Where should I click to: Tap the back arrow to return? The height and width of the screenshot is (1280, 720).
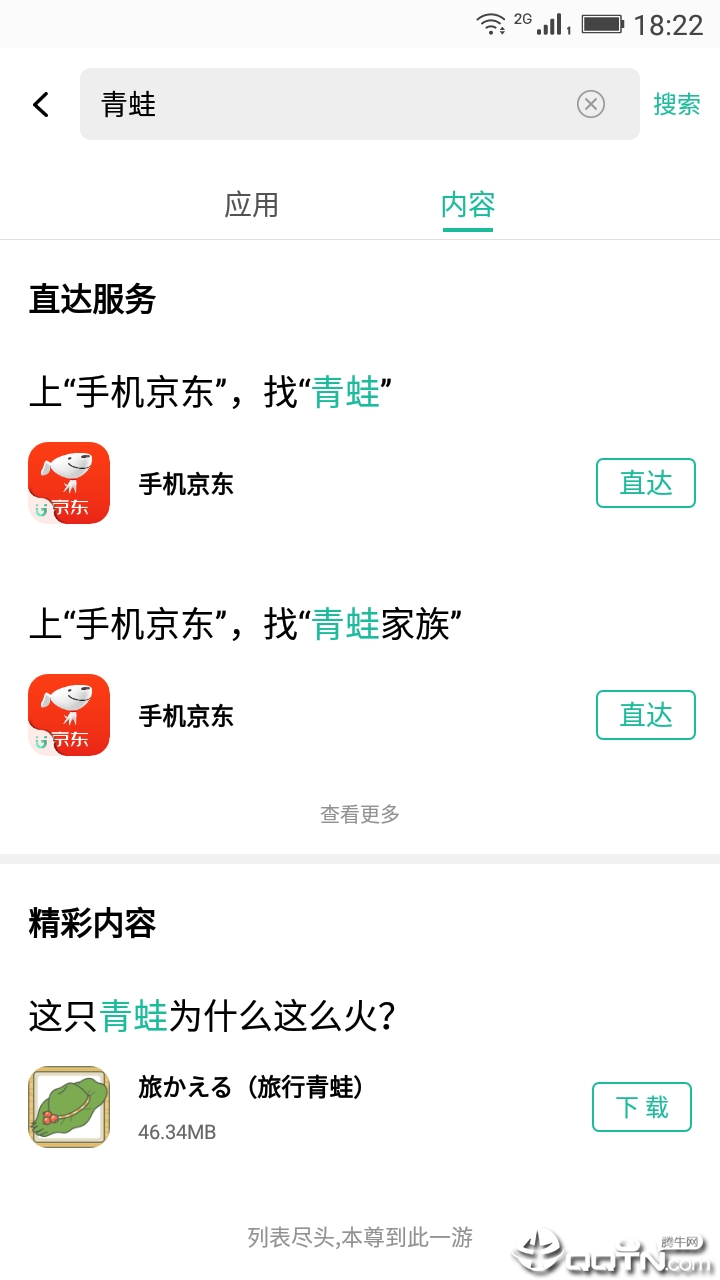(40, 104)
